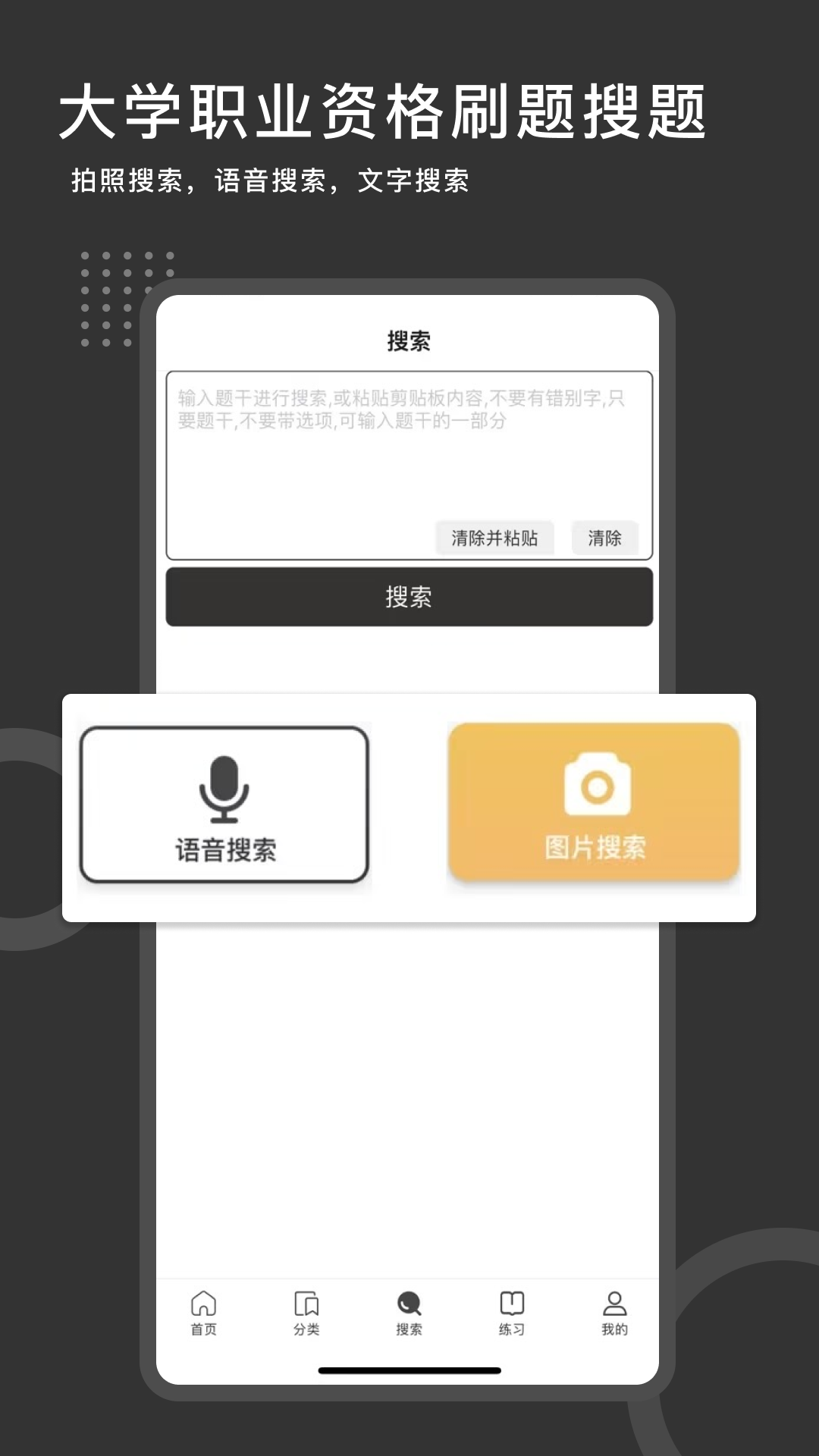Click the 清除并粘贴 clear-and-paste button
The height and width of the screenshot is (1456, 819).
pyautogui.click(x=495, y=539)
